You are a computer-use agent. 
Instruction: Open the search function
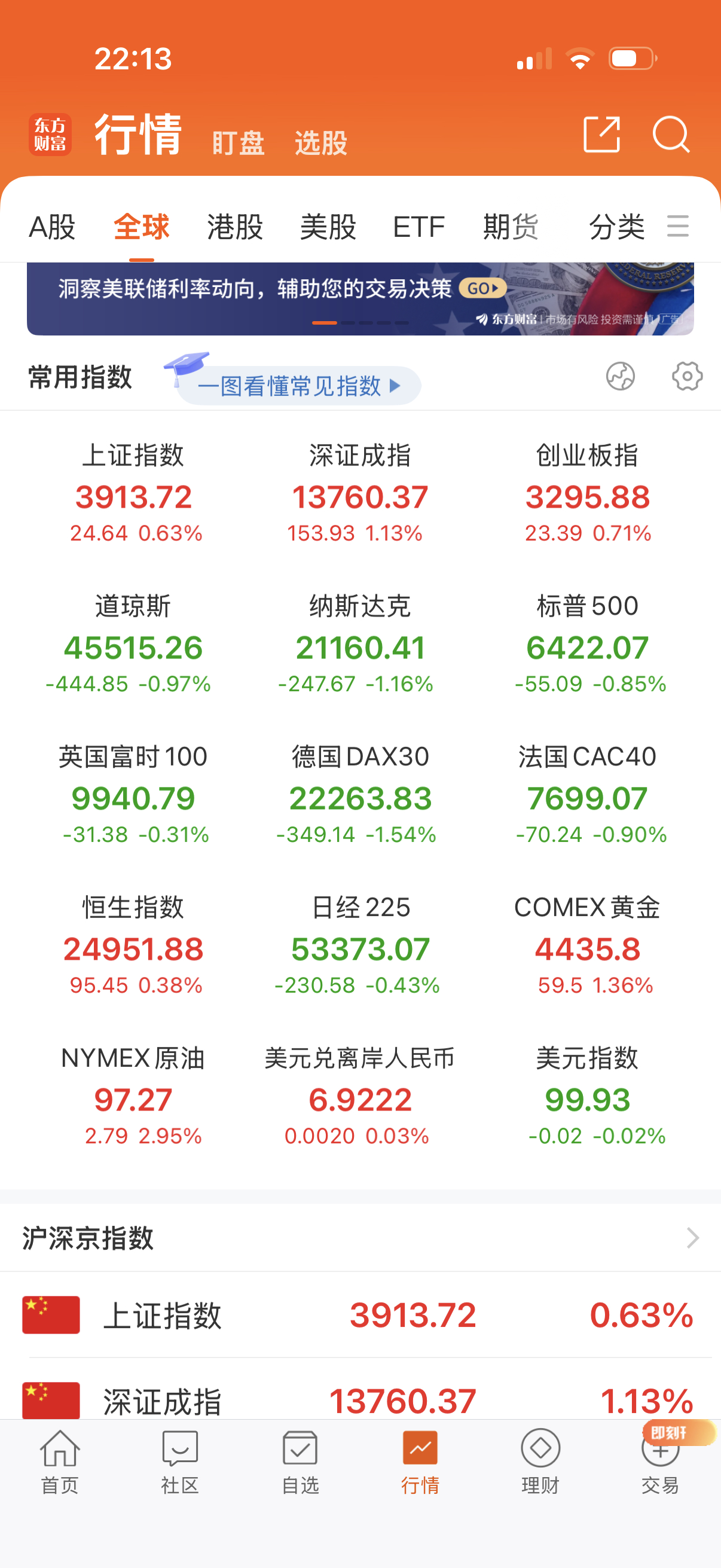pyautogui.click(x=671, y=136)
